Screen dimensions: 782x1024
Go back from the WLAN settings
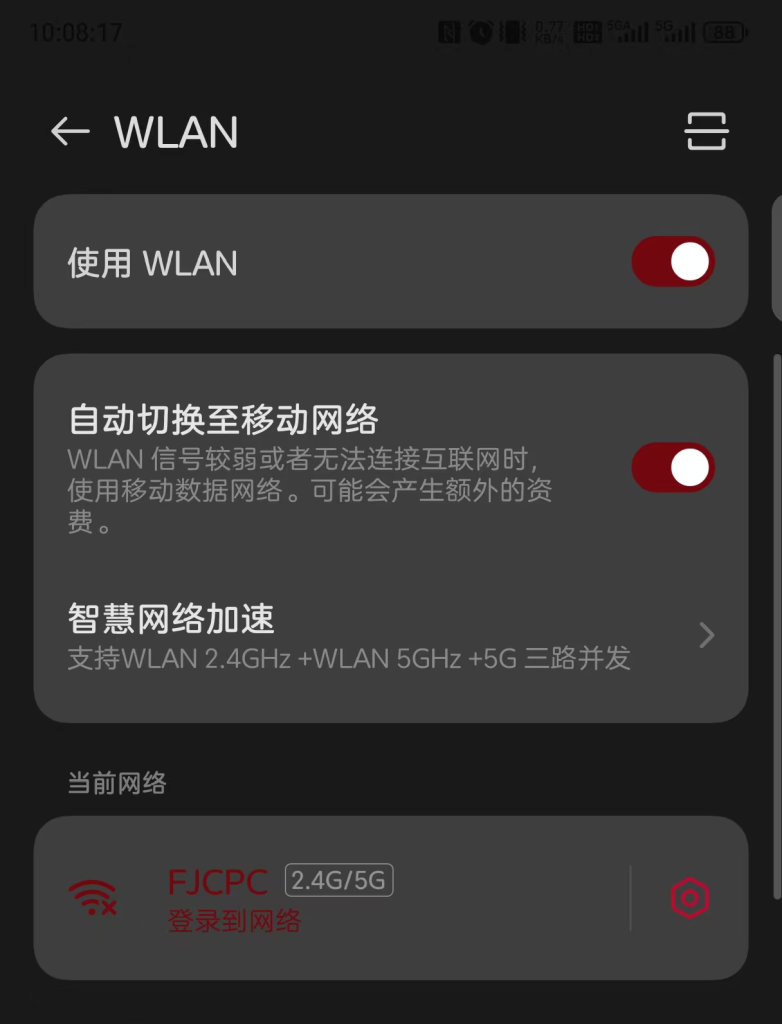click(70, 131)
